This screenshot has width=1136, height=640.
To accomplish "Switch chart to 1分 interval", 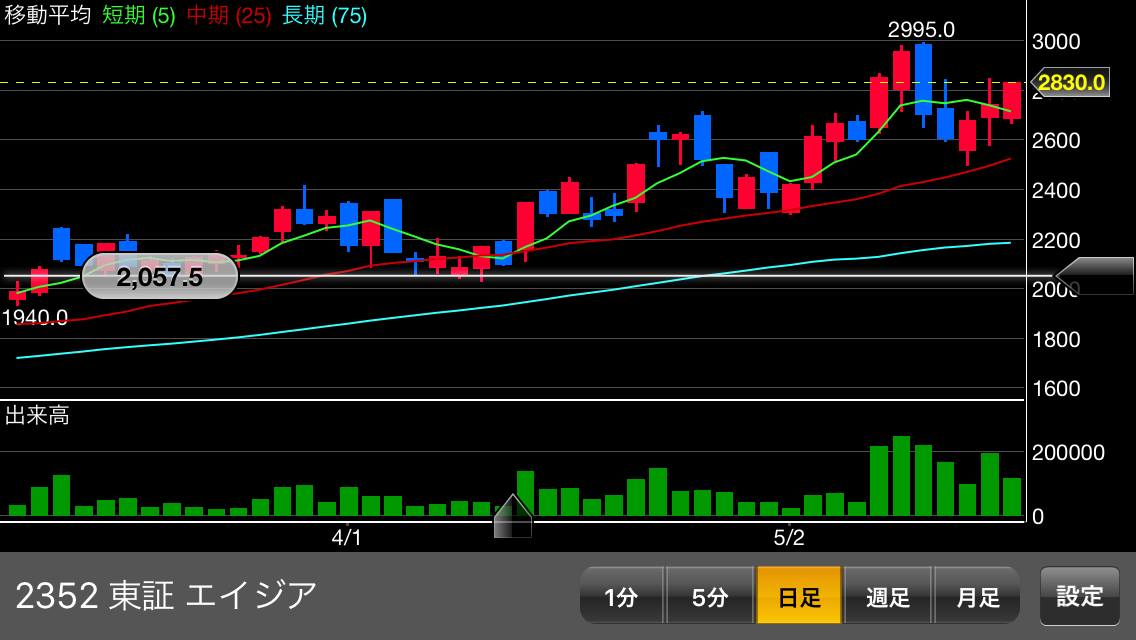I will [621, 597].
